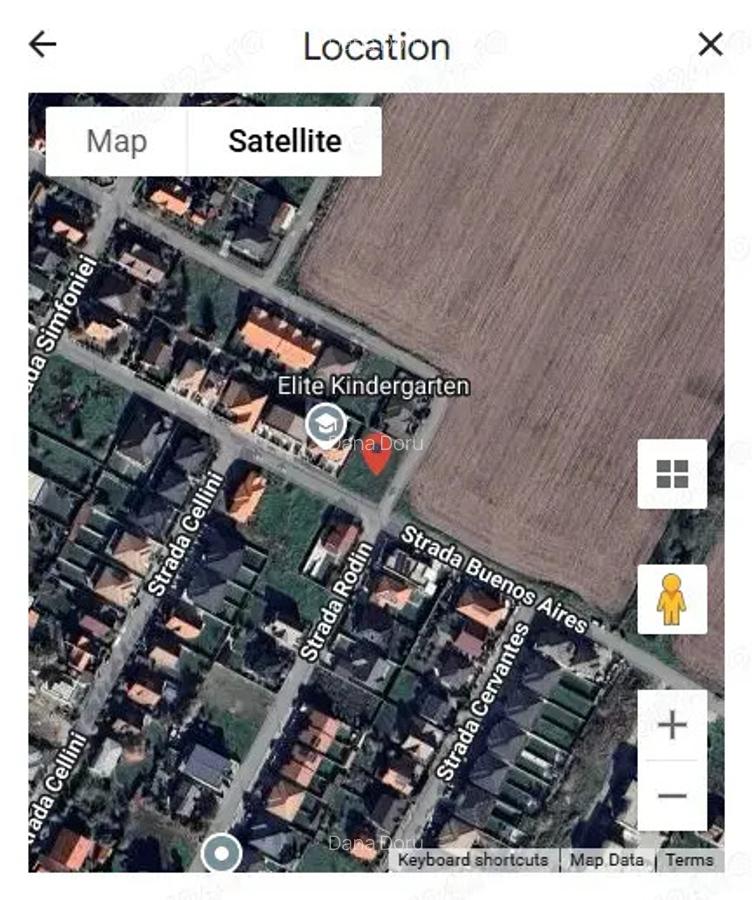
Task: Zoom out of the map
Action: (x=672, y=796)
